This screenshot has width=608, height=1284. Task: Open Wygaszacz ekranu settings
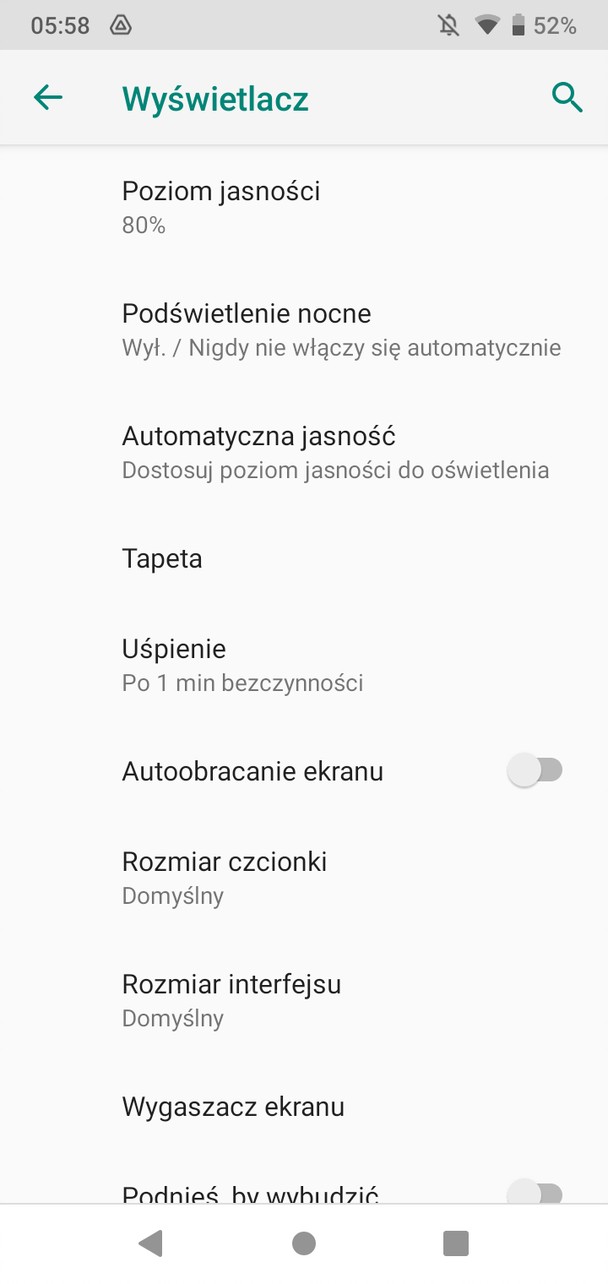tap(304, 1107)
